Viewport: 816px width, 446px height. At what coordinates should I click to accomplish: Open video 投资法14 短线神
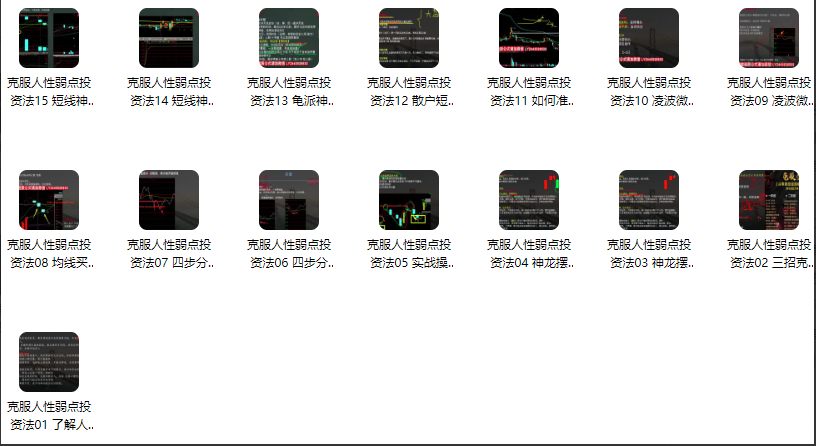pos(168,38)
